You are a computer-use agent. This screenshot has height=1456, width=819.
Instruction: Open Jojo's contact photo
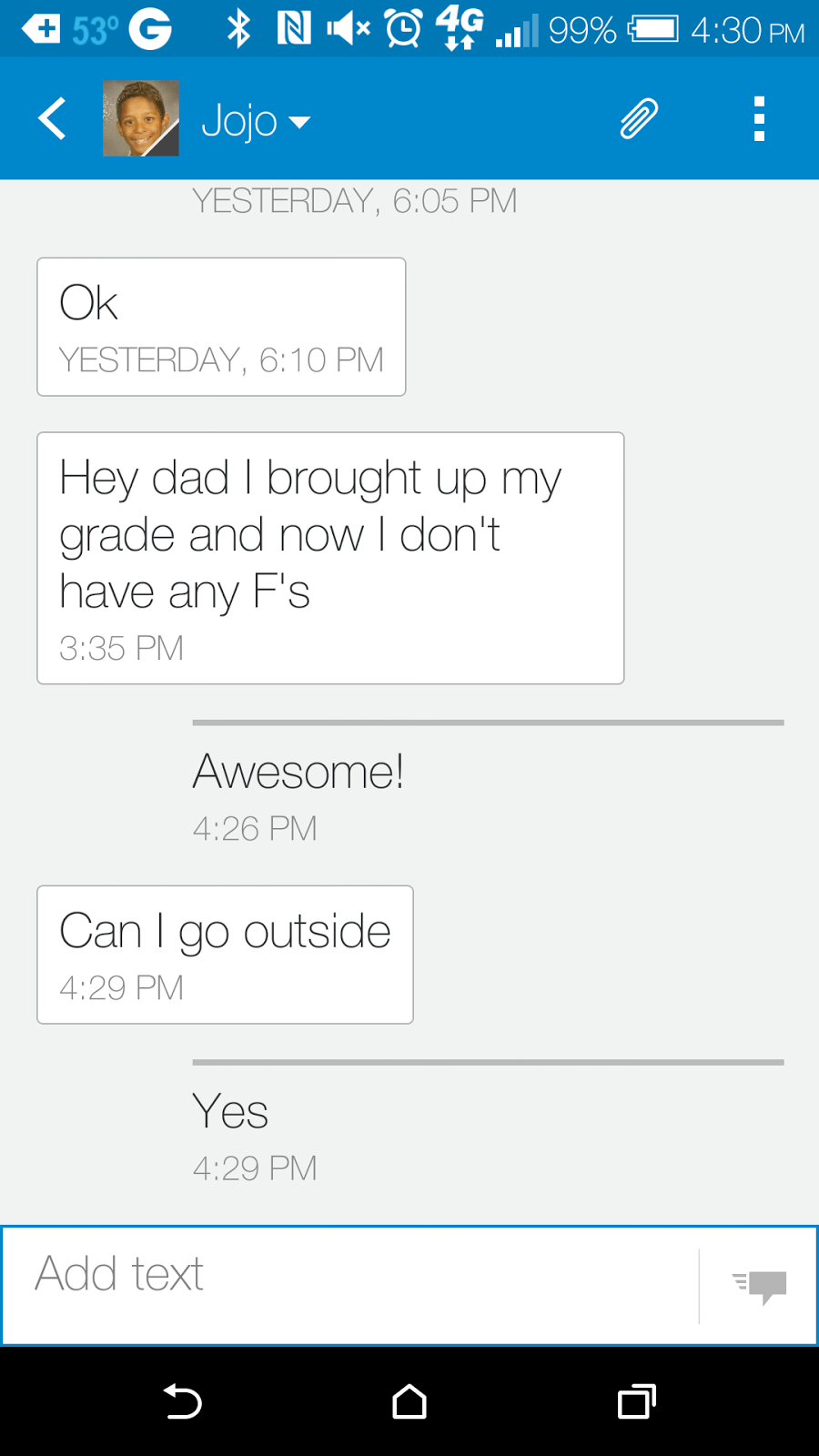point(141,118)
